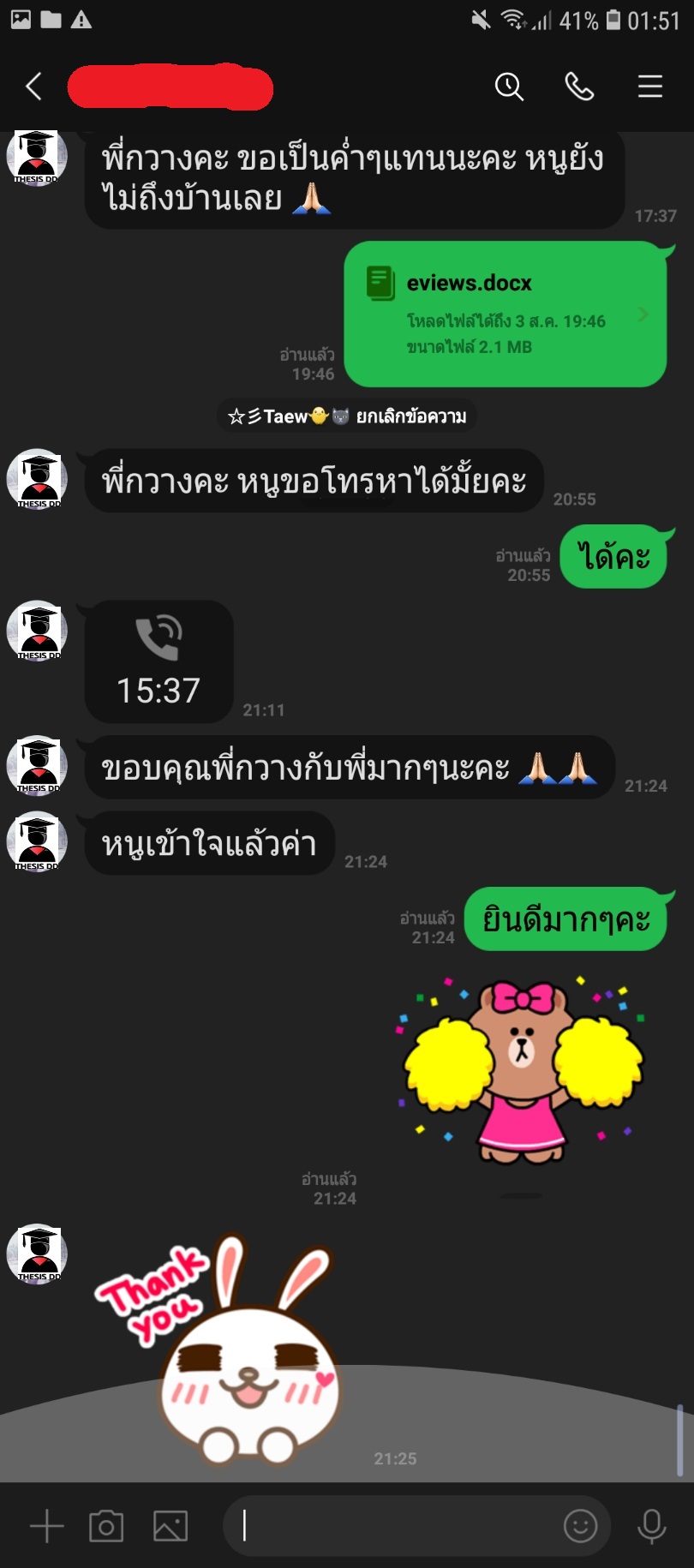The image size is (694, 1568).
Task: Launch the camera from the message bar
Action: point(106,1526)
